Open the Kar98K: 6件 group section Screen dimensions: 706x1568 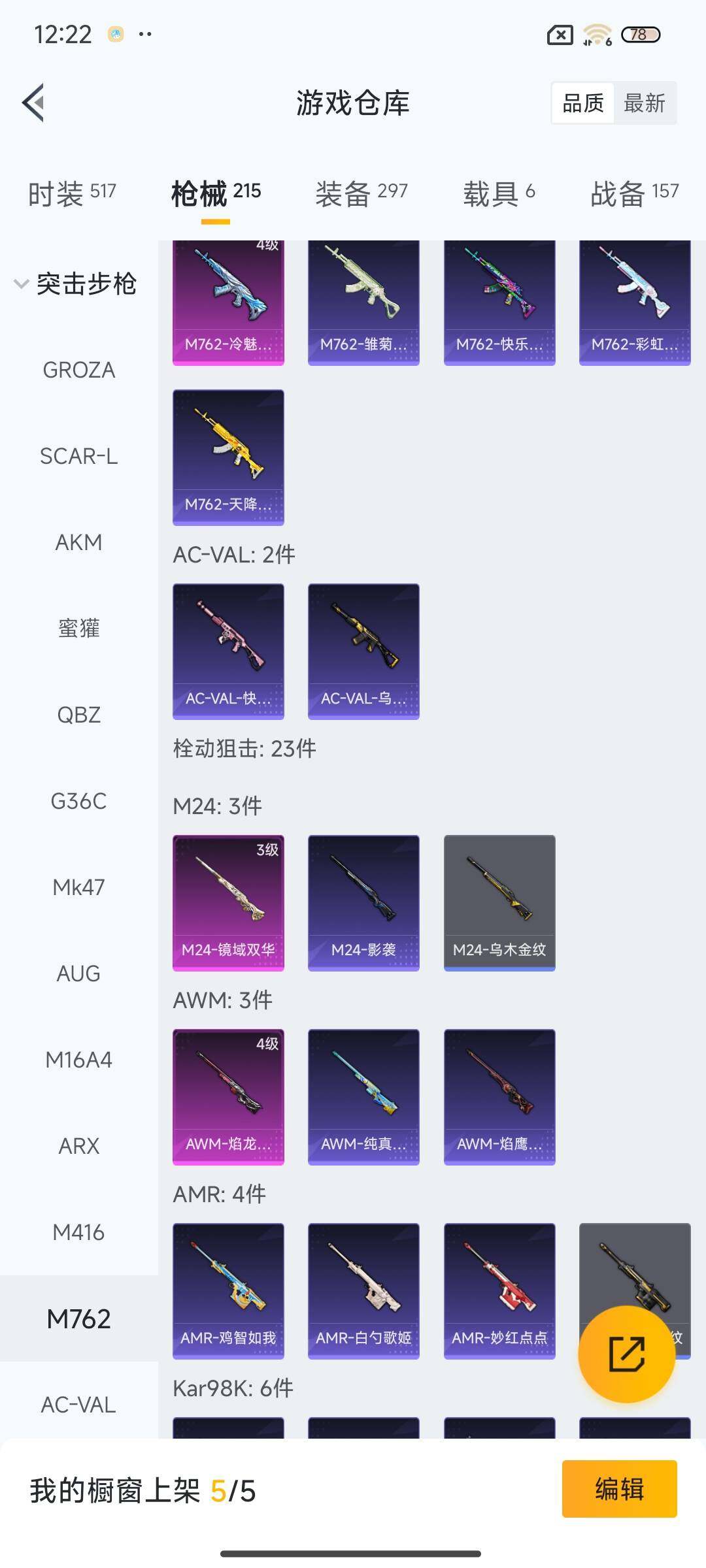point(233,1390)
